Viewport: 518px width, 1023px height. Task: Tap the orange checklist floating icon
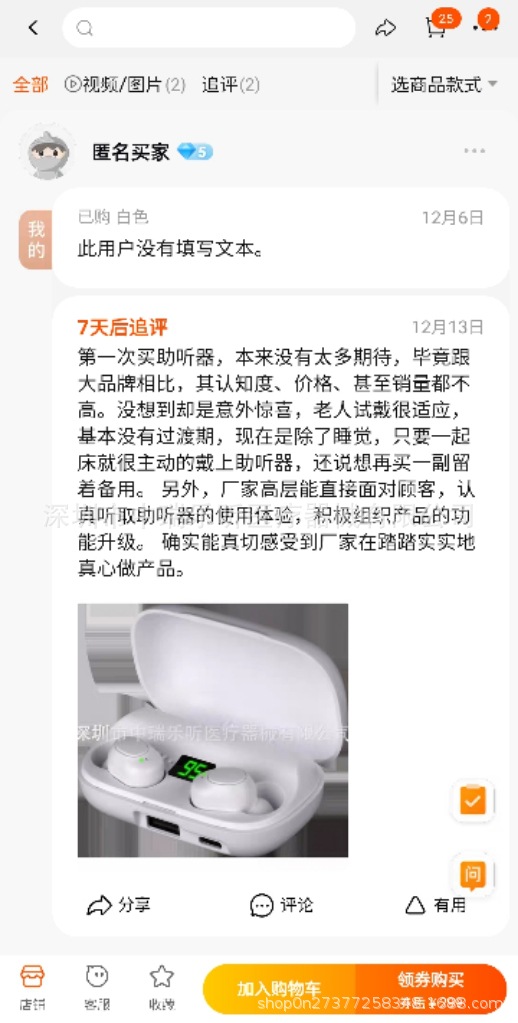click(x=473, y=800)
